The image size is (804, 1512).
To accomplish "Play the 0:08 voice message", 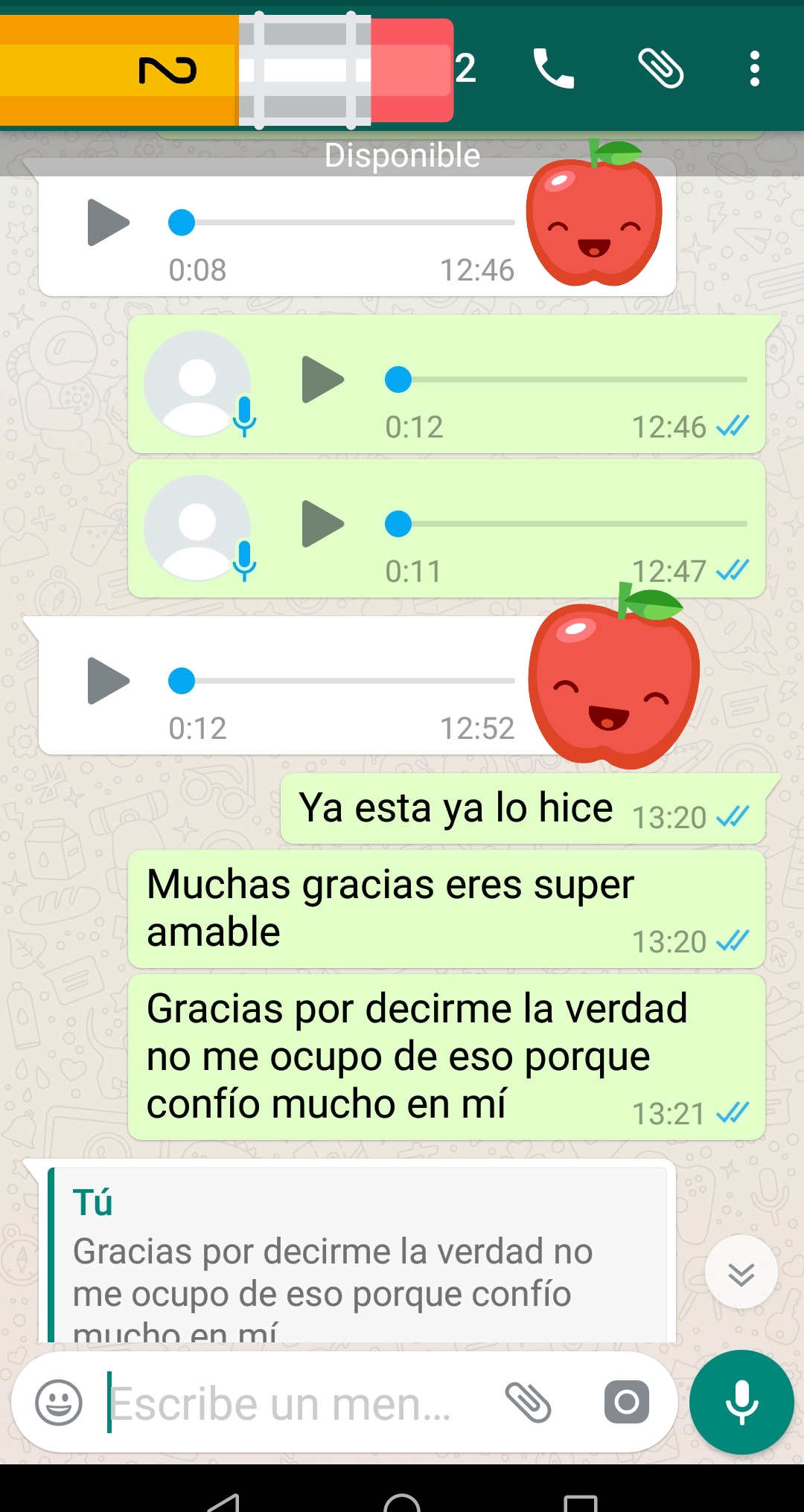I will point(109,222).
